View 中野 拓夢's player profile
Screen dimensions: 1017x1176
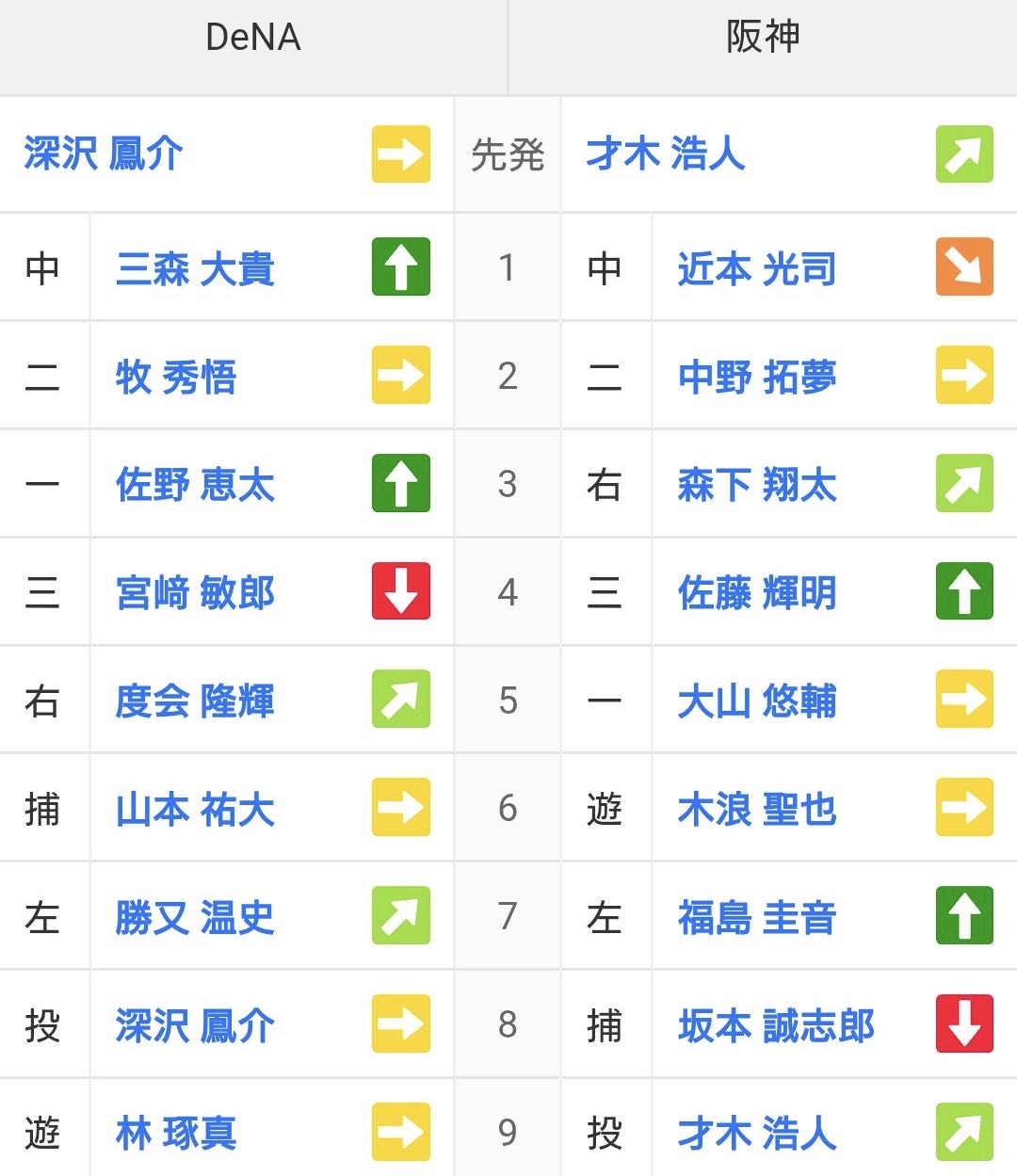point(756,378)
